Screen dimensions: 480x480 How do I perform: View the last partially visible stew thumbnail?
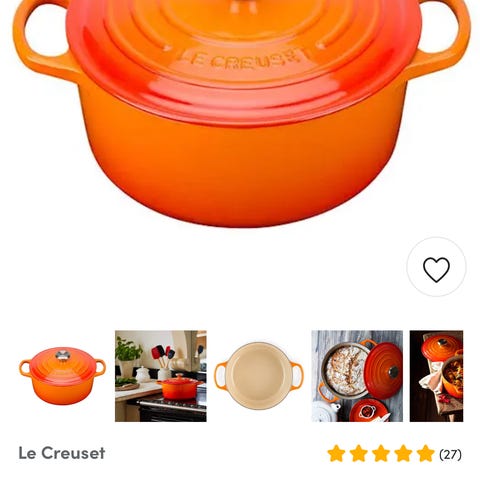click(x=436, y=376)
